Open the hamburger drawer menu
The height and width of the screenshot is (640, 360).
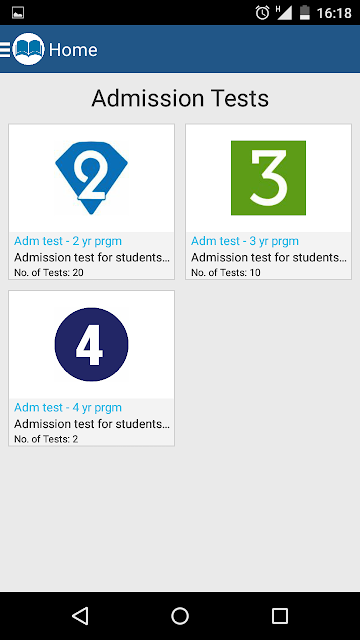pyautogui.click(x=5, y=49)
